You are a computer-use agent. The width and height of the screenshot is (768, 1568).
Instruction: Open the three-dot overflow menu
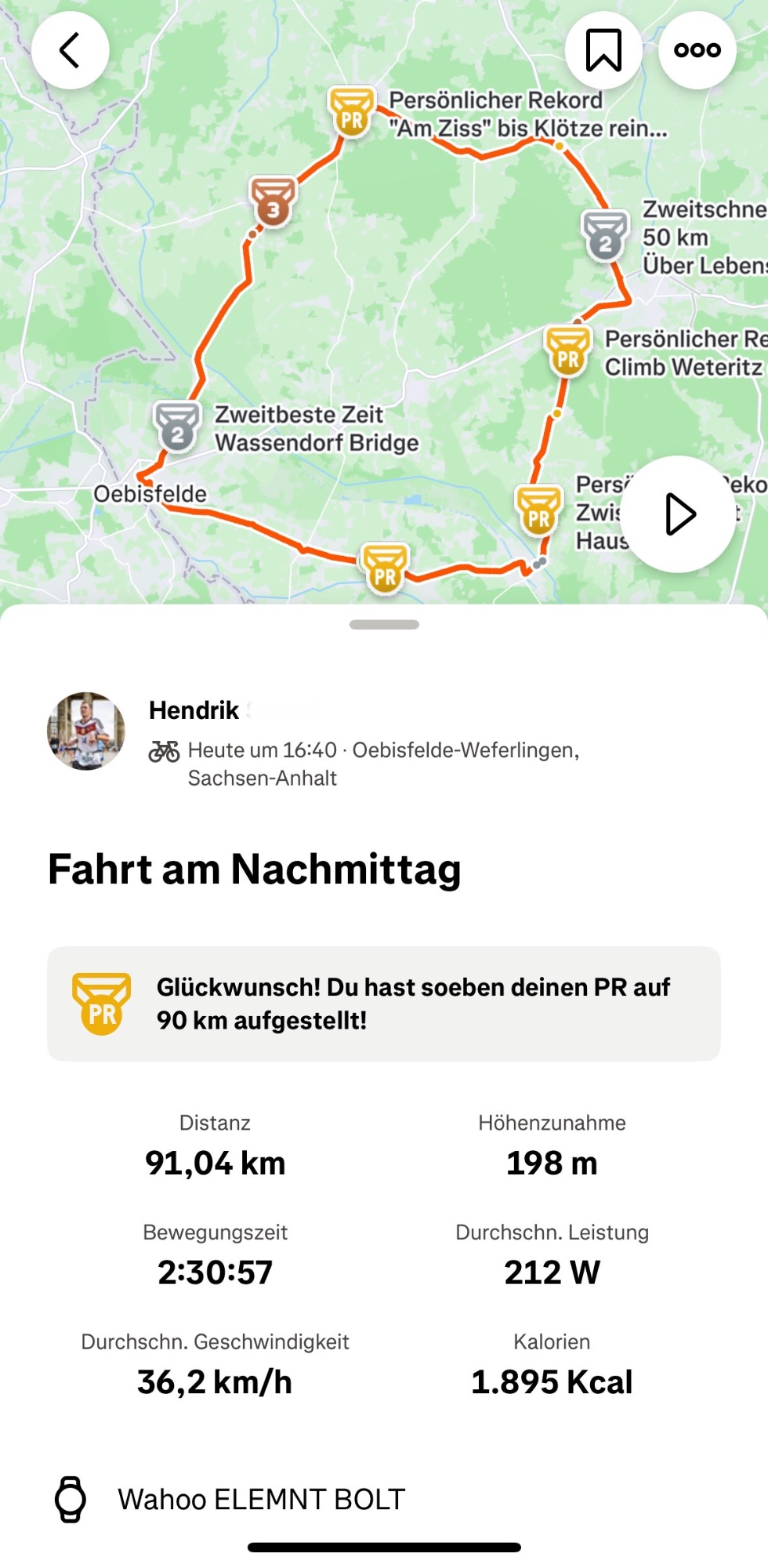pyautogui.click(x=697, y=50)
